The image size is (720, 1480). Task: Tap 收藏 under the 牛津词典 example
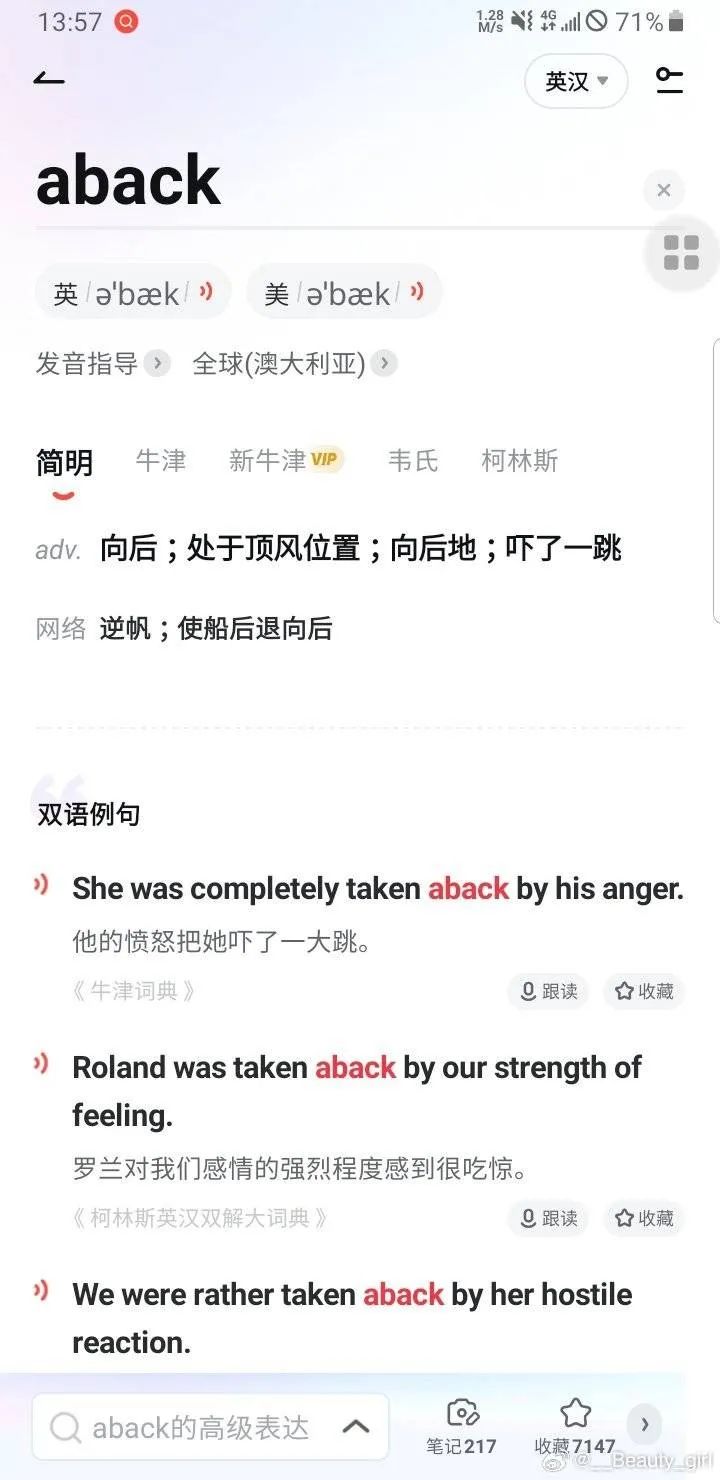click(644, 991)
